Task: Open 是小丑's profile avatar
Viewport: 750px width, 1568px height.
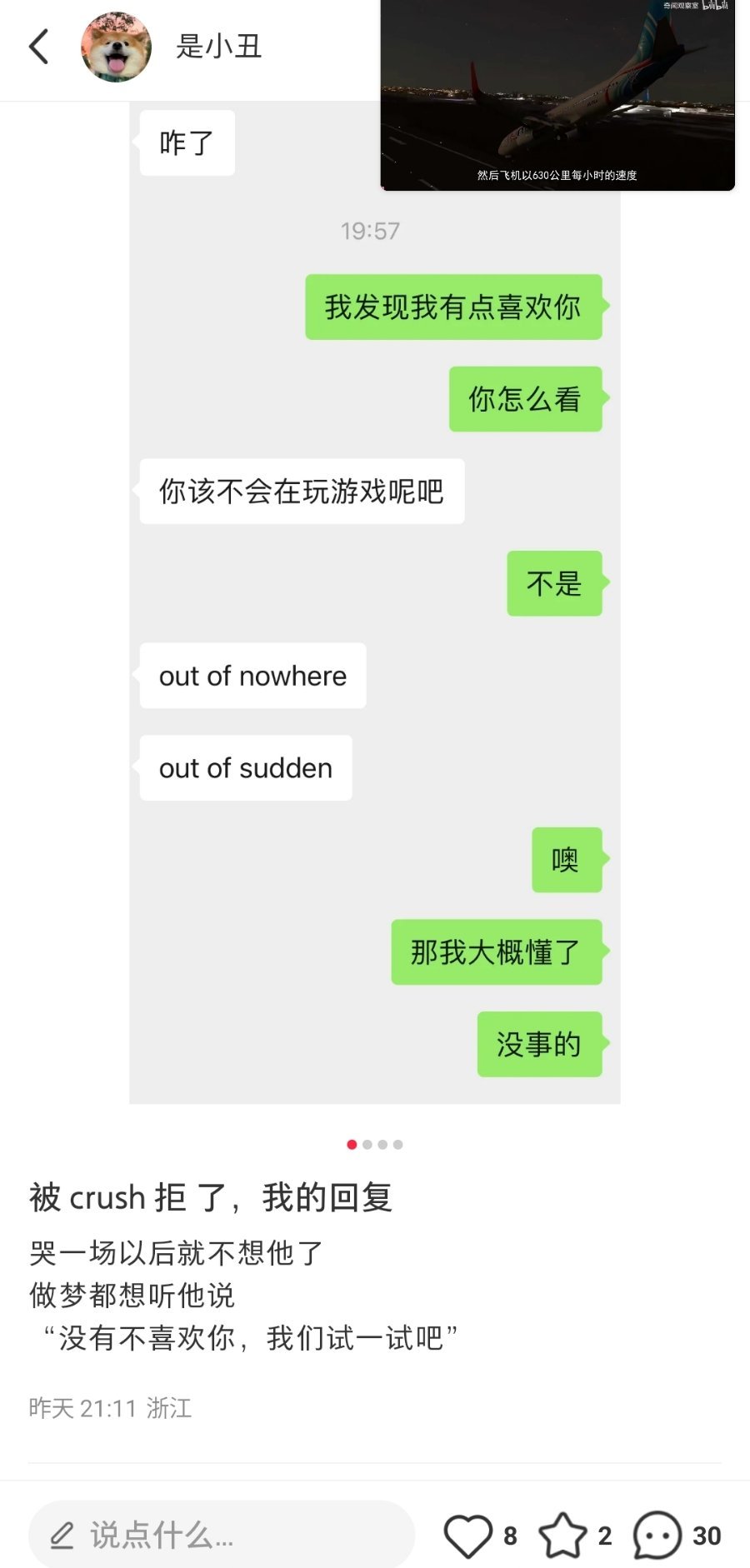Action: coord(116,47)
